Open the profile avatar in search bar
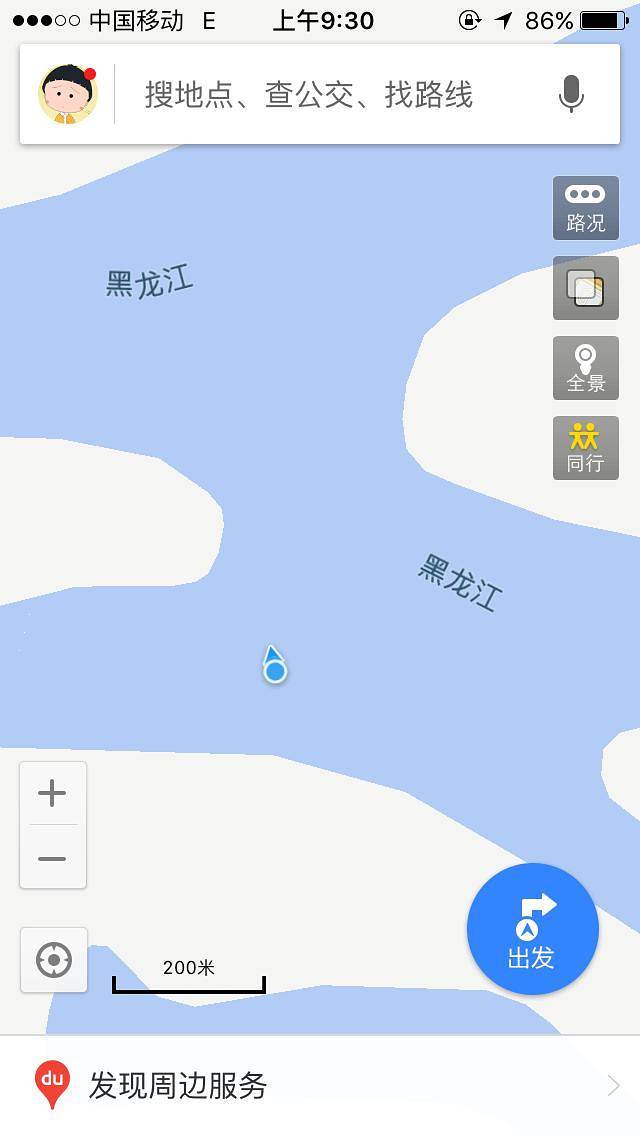 coord(68,95)
